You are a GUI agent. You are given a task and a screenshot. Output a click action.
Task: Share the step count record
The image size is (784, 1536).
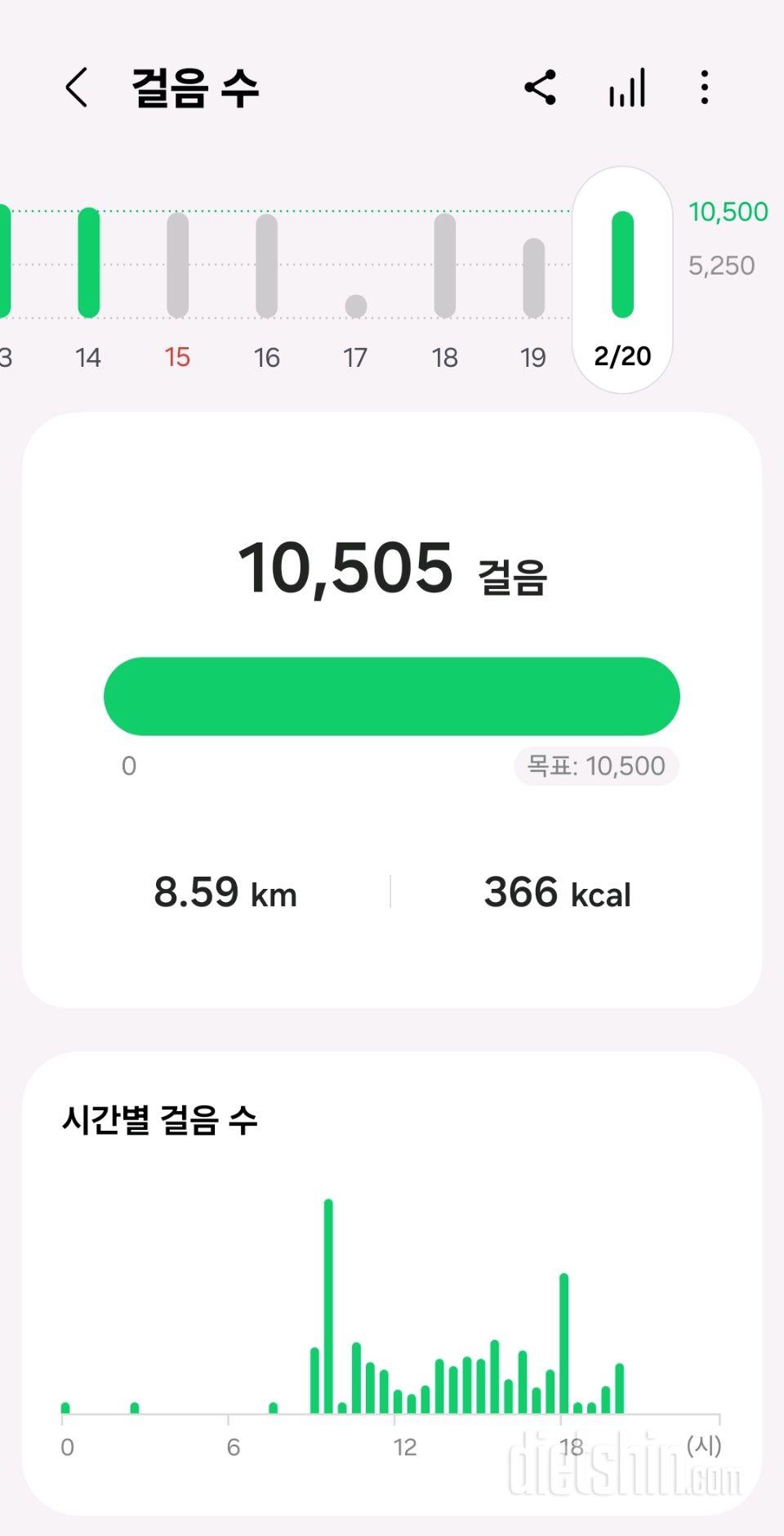[x=540, y=87]
